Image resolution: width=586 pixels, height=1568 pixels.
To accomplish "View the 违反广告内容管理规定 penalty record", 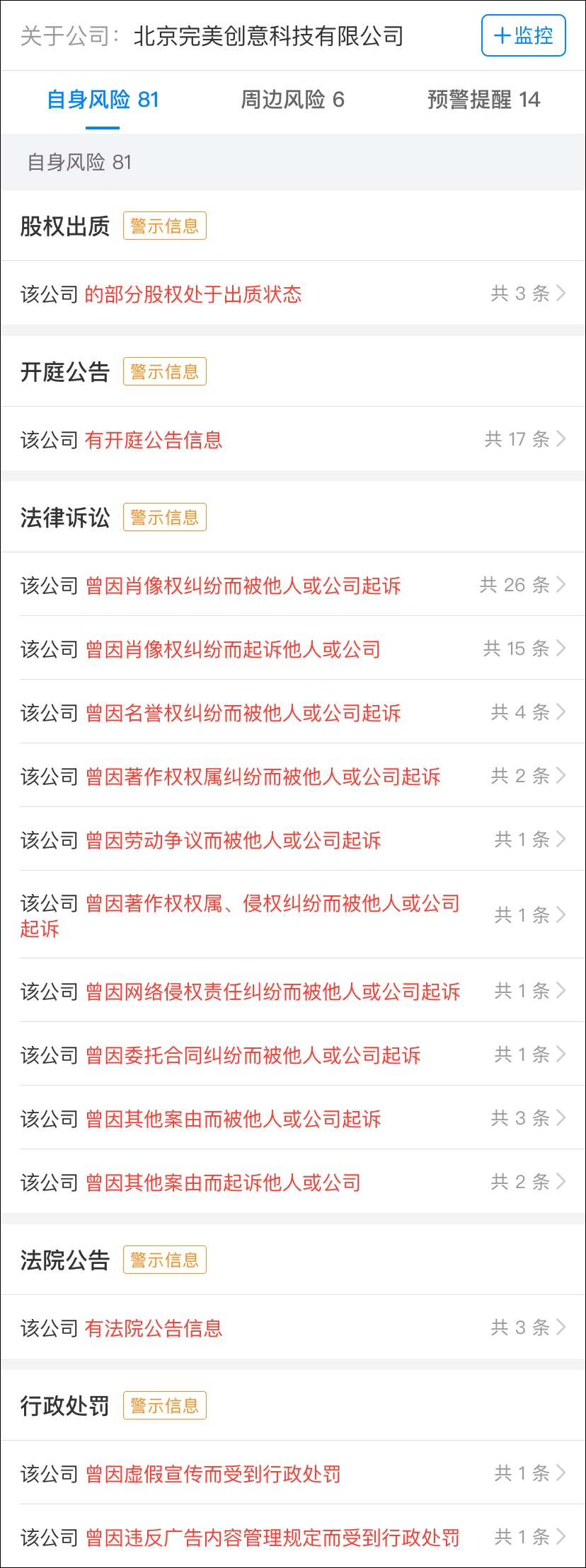I will (x=293, y=1537).
